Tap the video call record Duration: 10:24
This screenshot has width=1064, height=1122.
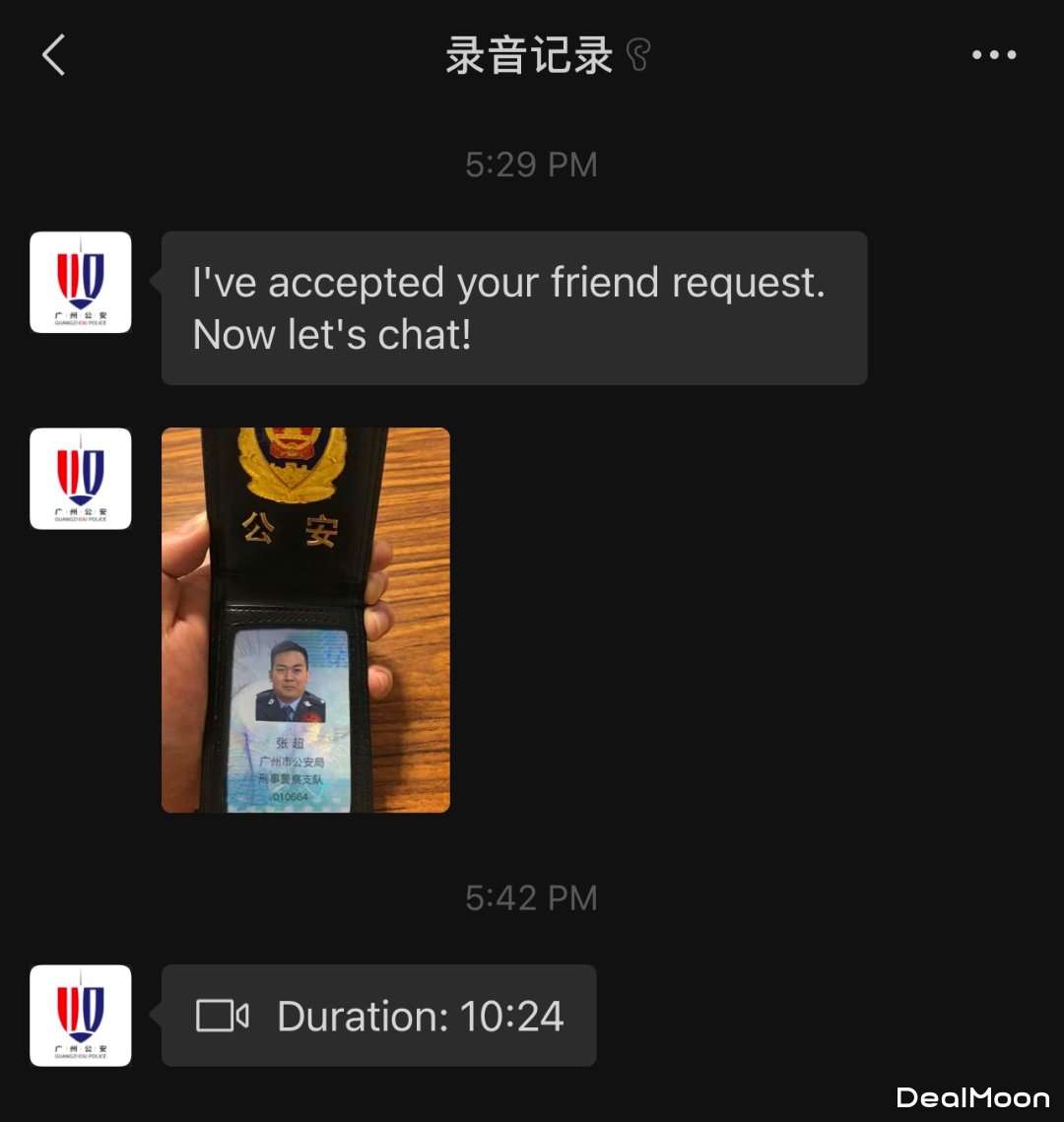[x=379, y=1016]
